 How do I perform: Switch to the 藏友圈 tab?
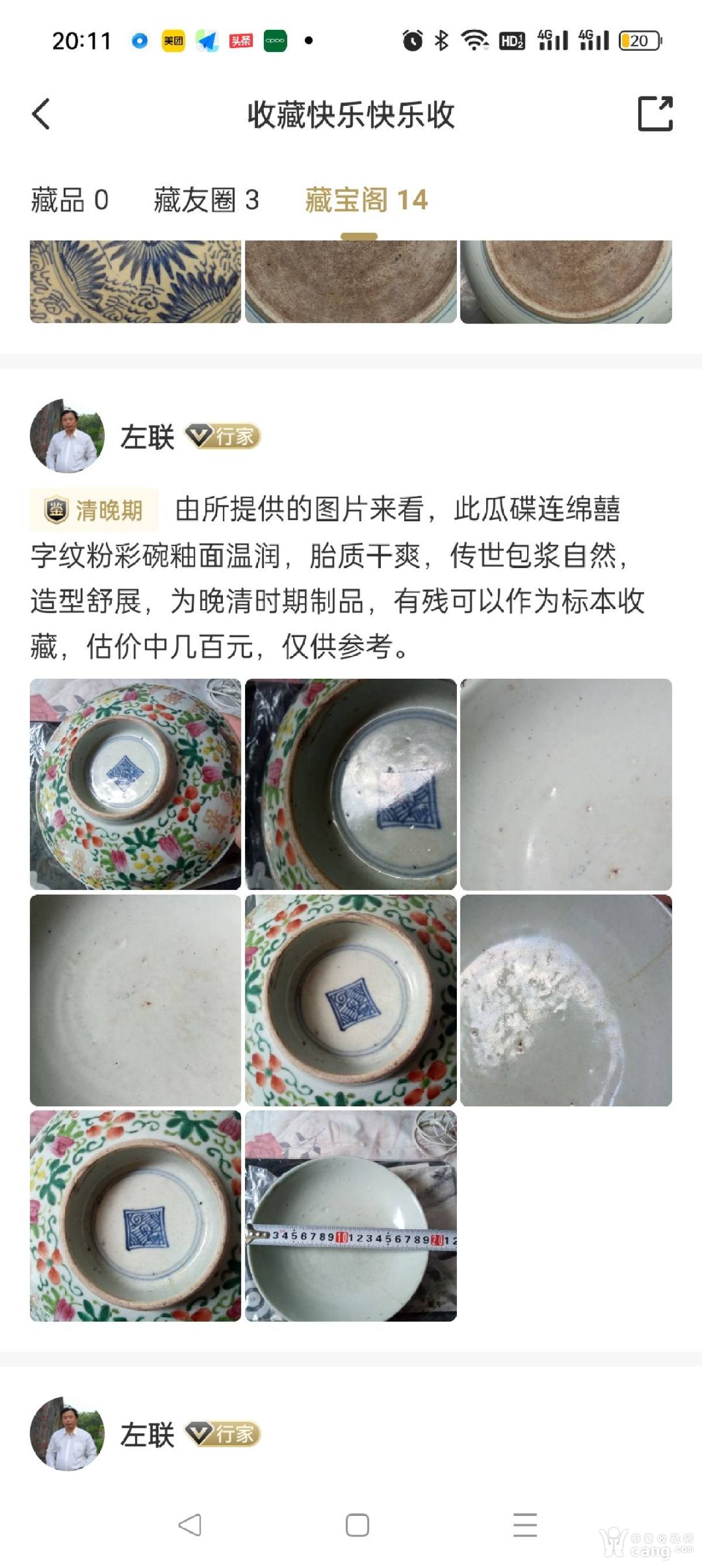pos(207,200)
